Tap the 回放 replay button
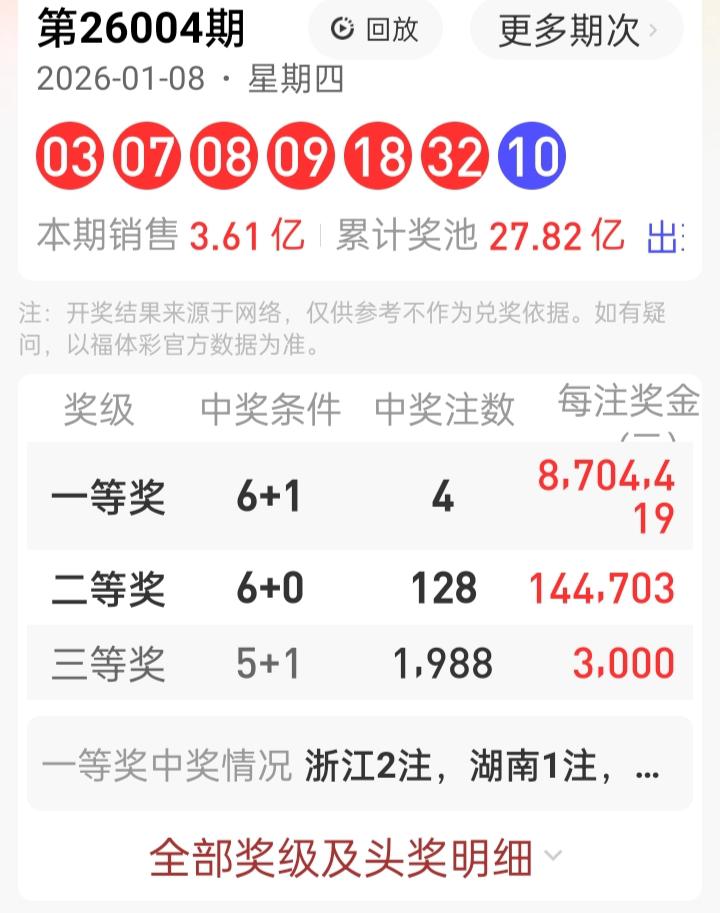This screenshot has width=720, height=913. point(375,30)
